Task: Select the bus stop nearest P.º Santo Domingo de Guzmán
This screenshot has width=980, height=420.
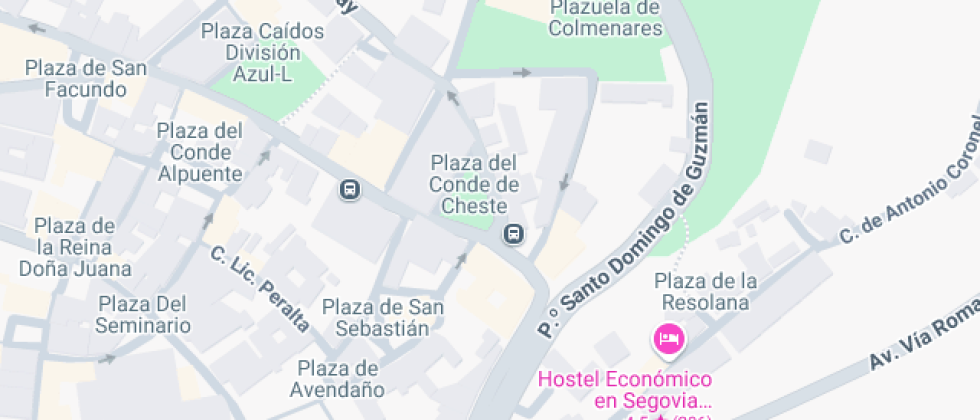Action: [x=513, y=235]
